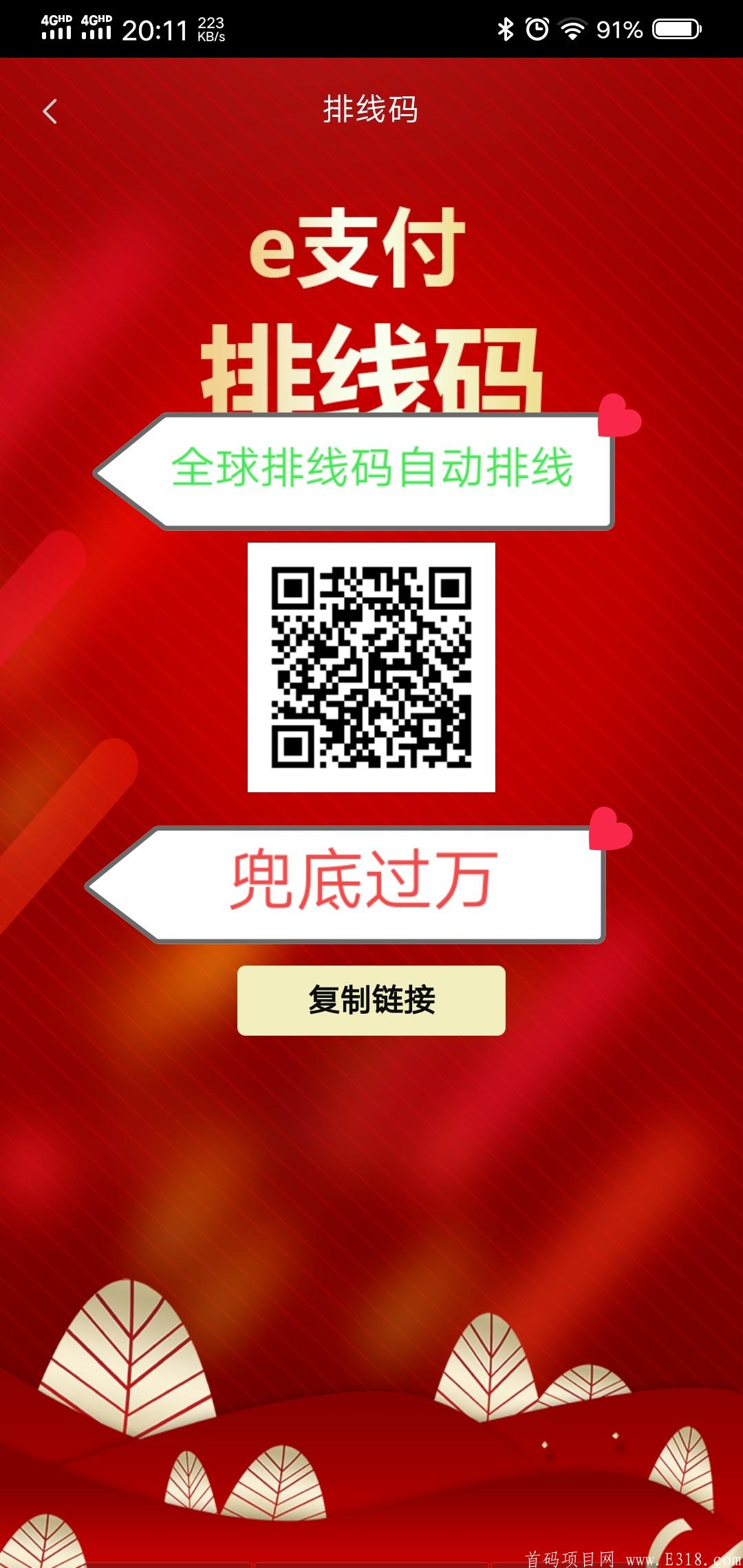This screenshot has height=1568, width=743.
Task: Go back using the top-left arrow
Action: click(x=50, y=111)
